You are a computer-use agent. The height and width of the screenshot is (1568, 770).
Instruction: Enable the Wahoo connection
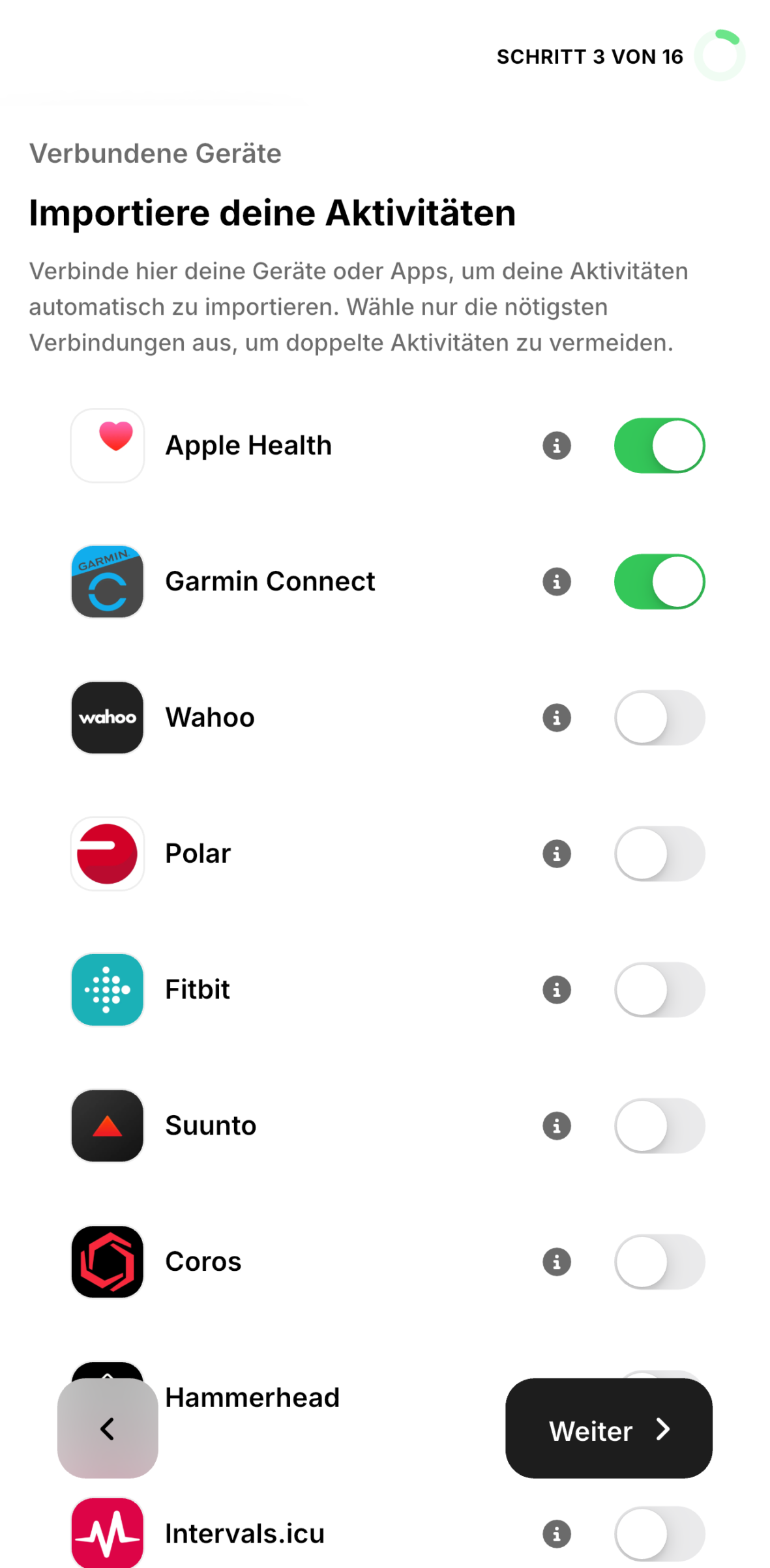[x=659, y=718]
